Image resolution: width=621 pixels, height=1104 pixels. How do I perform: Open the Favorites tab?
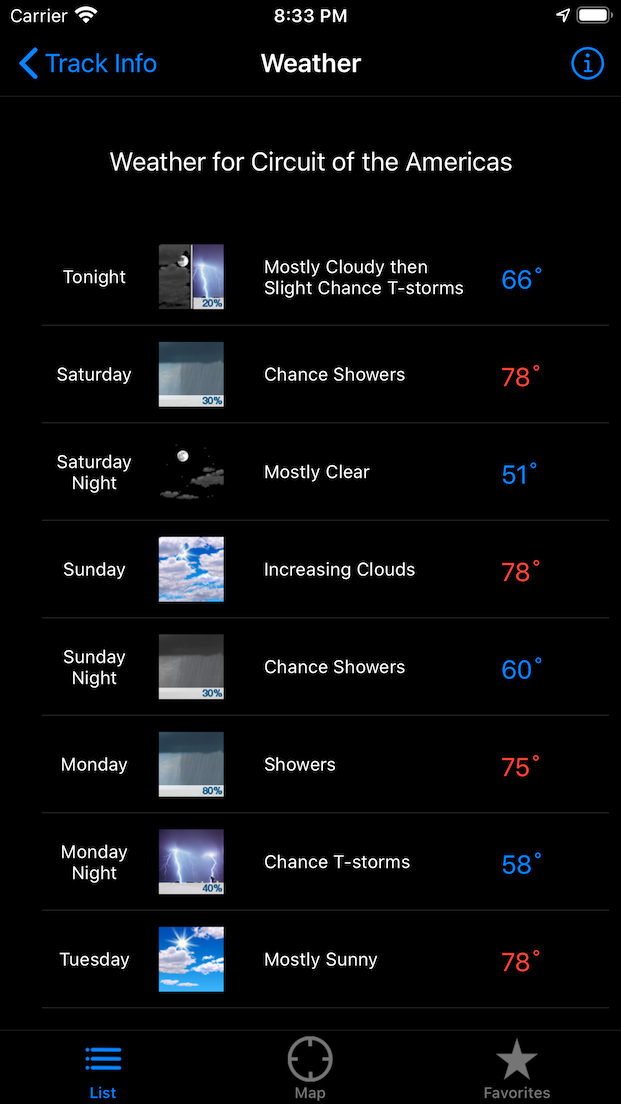click(x=517, y=1069)
